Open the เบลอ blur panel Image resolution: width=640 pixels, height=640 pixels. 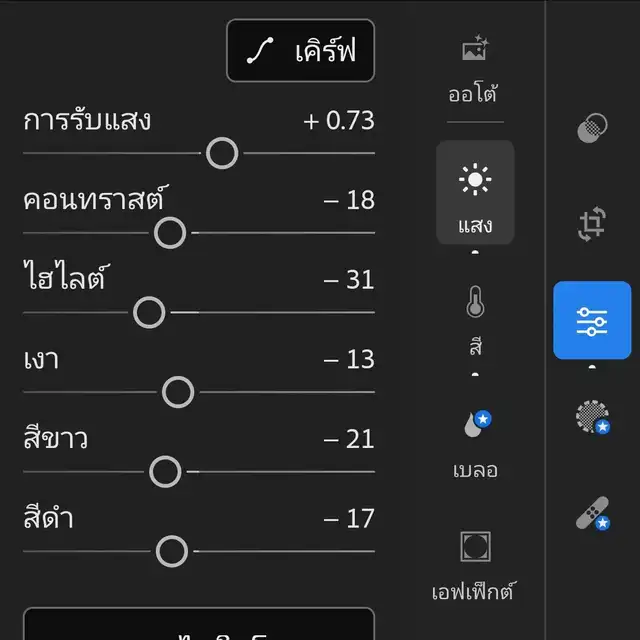pos(475,440)
